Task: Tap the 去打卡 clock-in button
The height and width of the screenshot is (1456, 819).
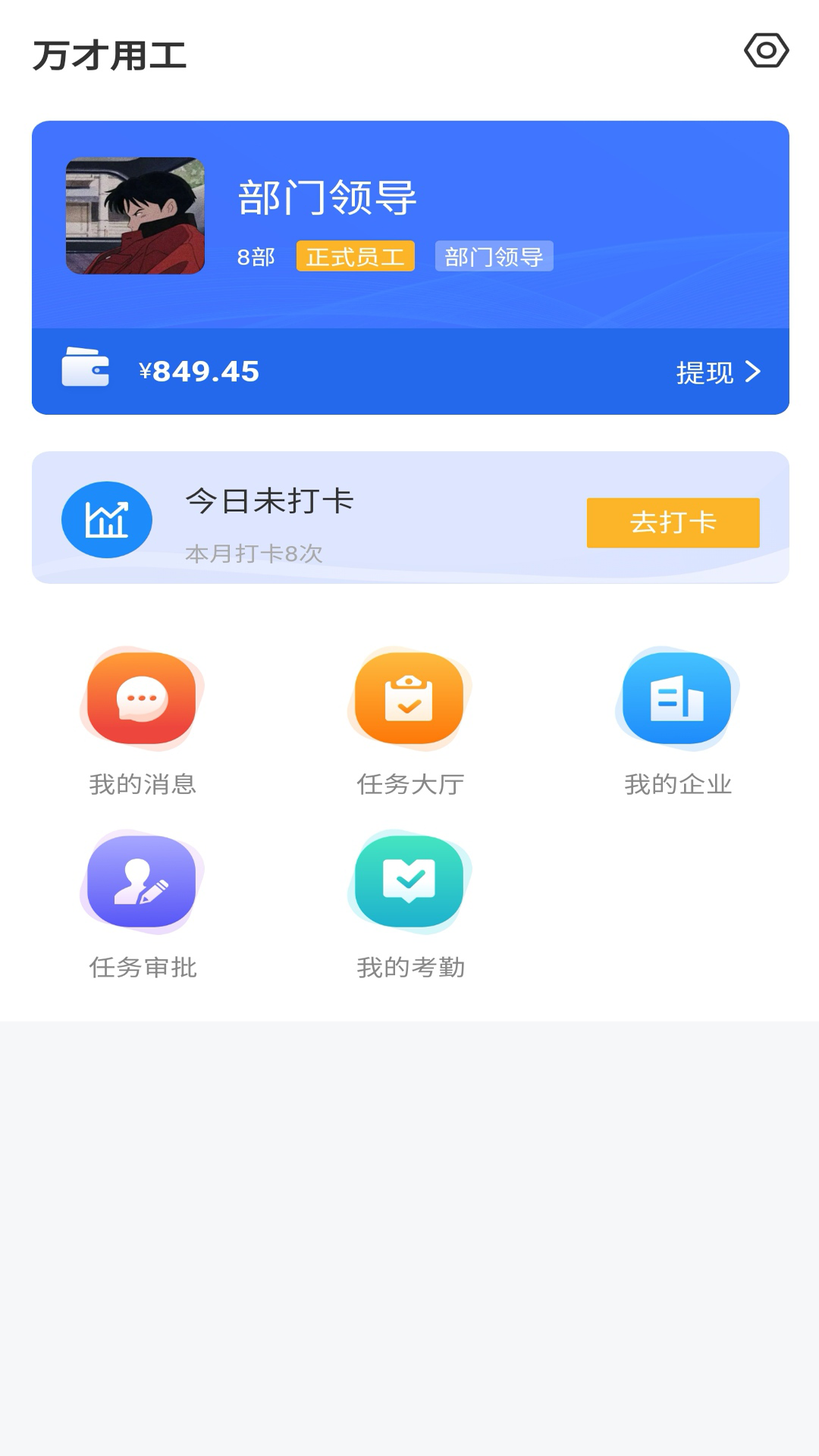Action: pyautogui.click(x=673, y=522)
